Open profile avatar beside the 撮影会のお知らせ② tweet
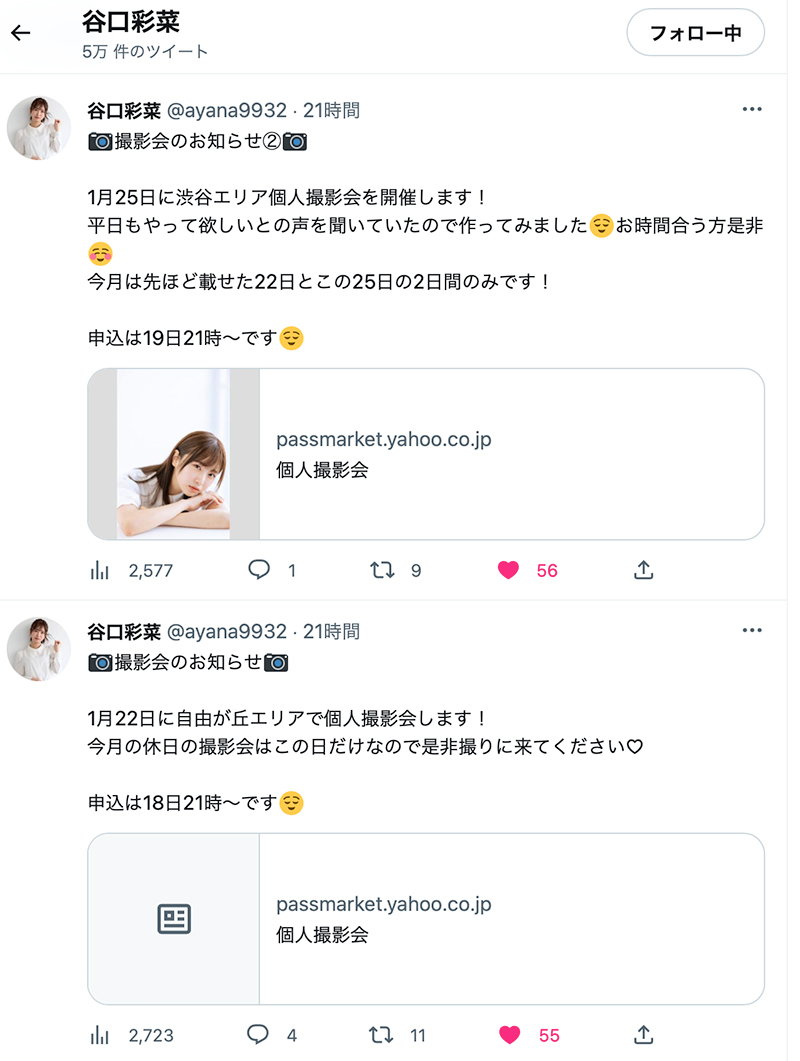 (39, 129)
